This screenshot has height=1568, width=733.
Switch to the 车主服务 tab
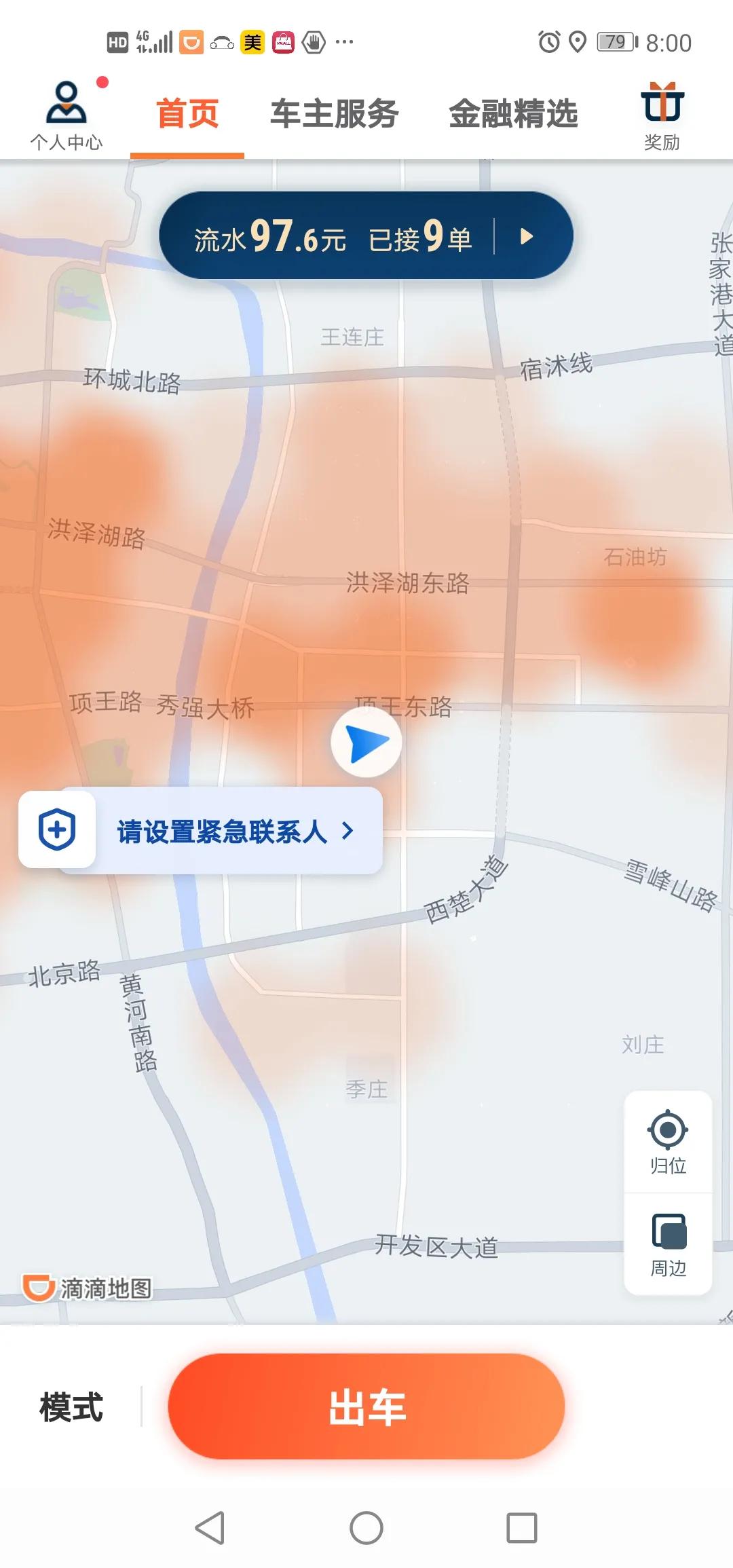tap(335, 113)
